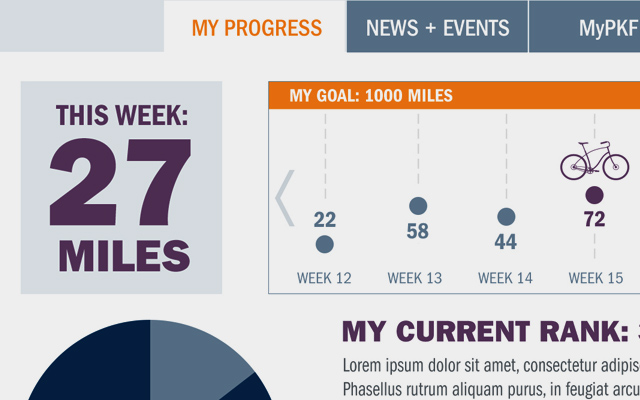Select the Week 12 data point
This screenshot has width=640, height=400.
324,243
